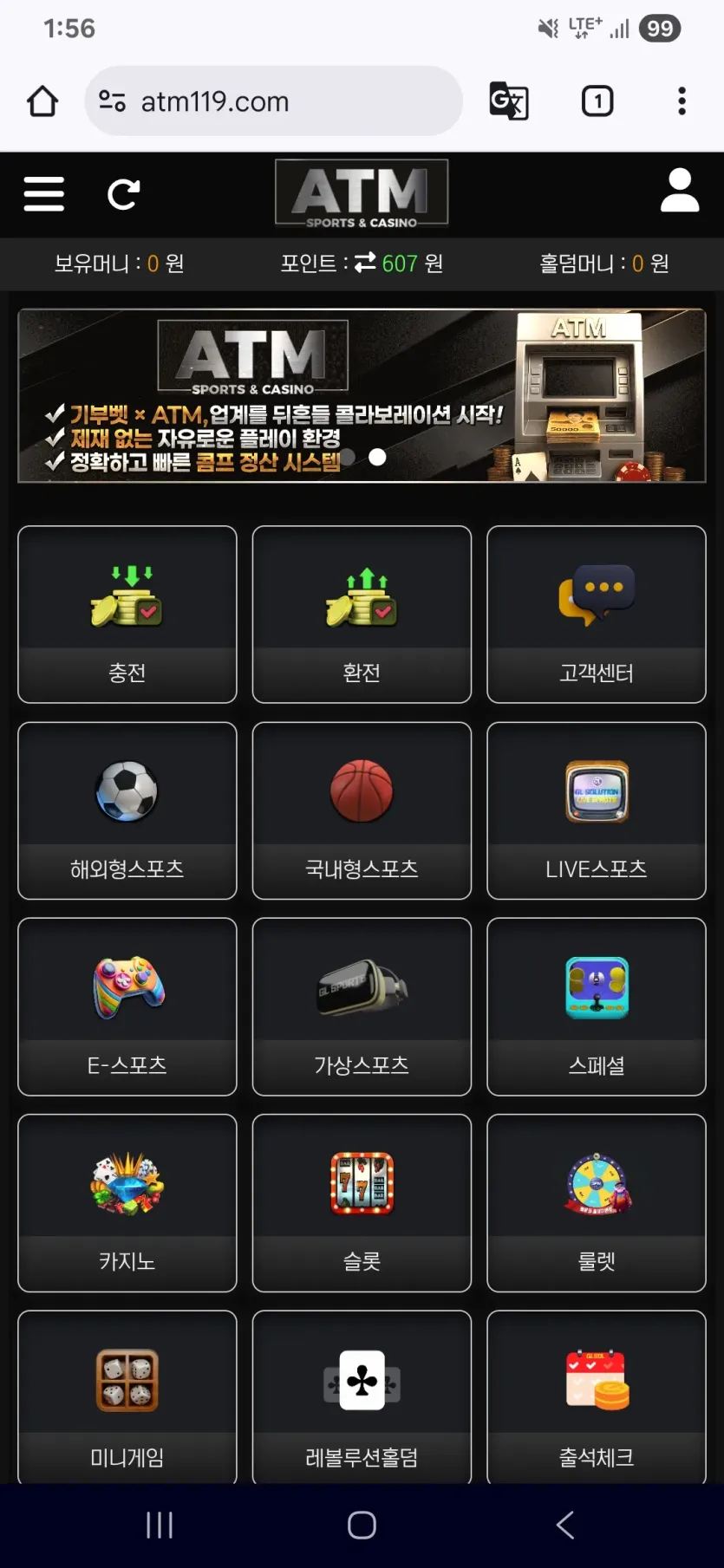The image size is (724, 1568).
Task: Select 국내형스포츠 category
Action: tap(362, 810)
